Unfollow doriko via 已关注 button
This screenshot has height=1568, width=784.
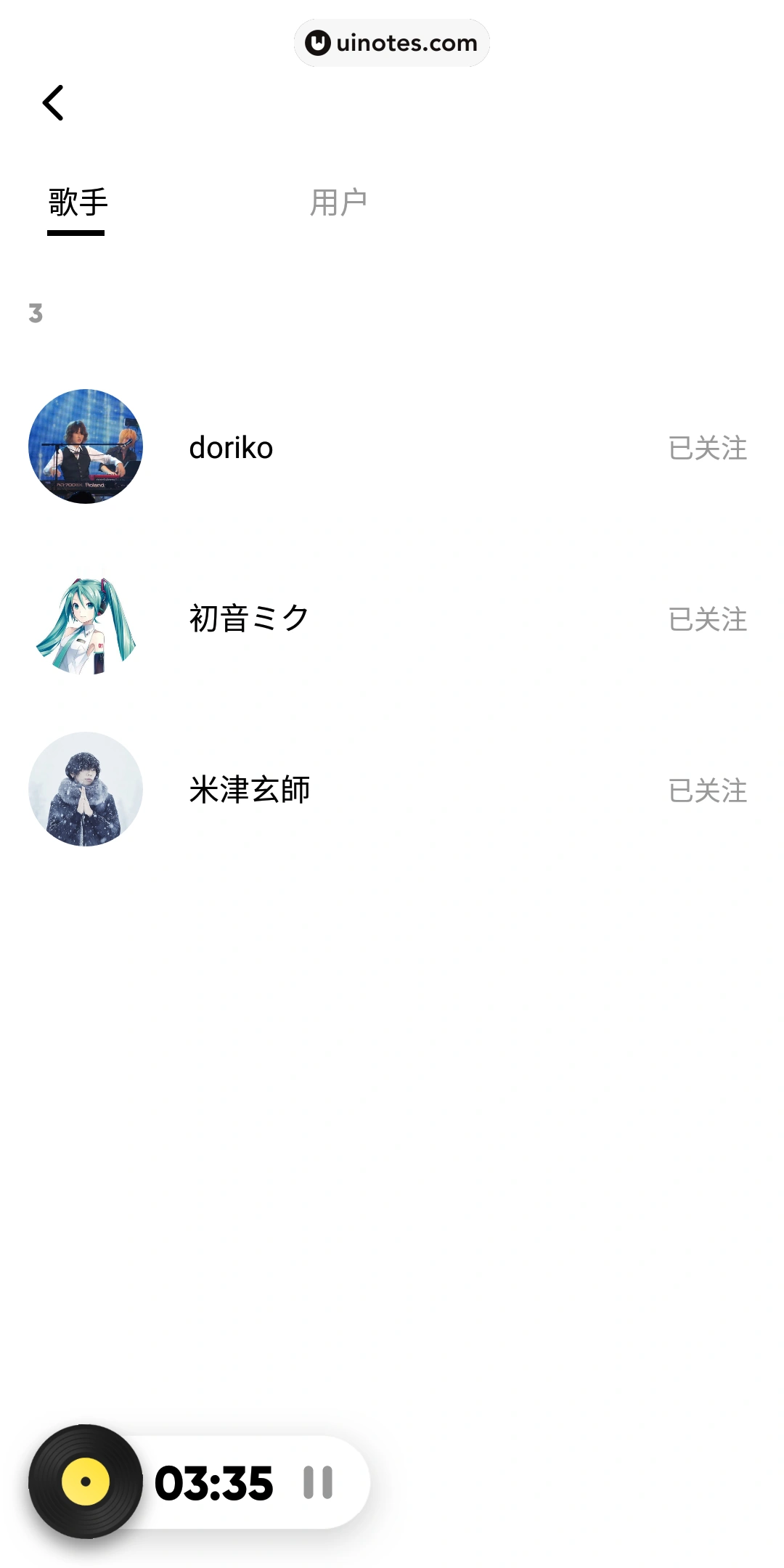pyautogui.click(x=707, y=449)
